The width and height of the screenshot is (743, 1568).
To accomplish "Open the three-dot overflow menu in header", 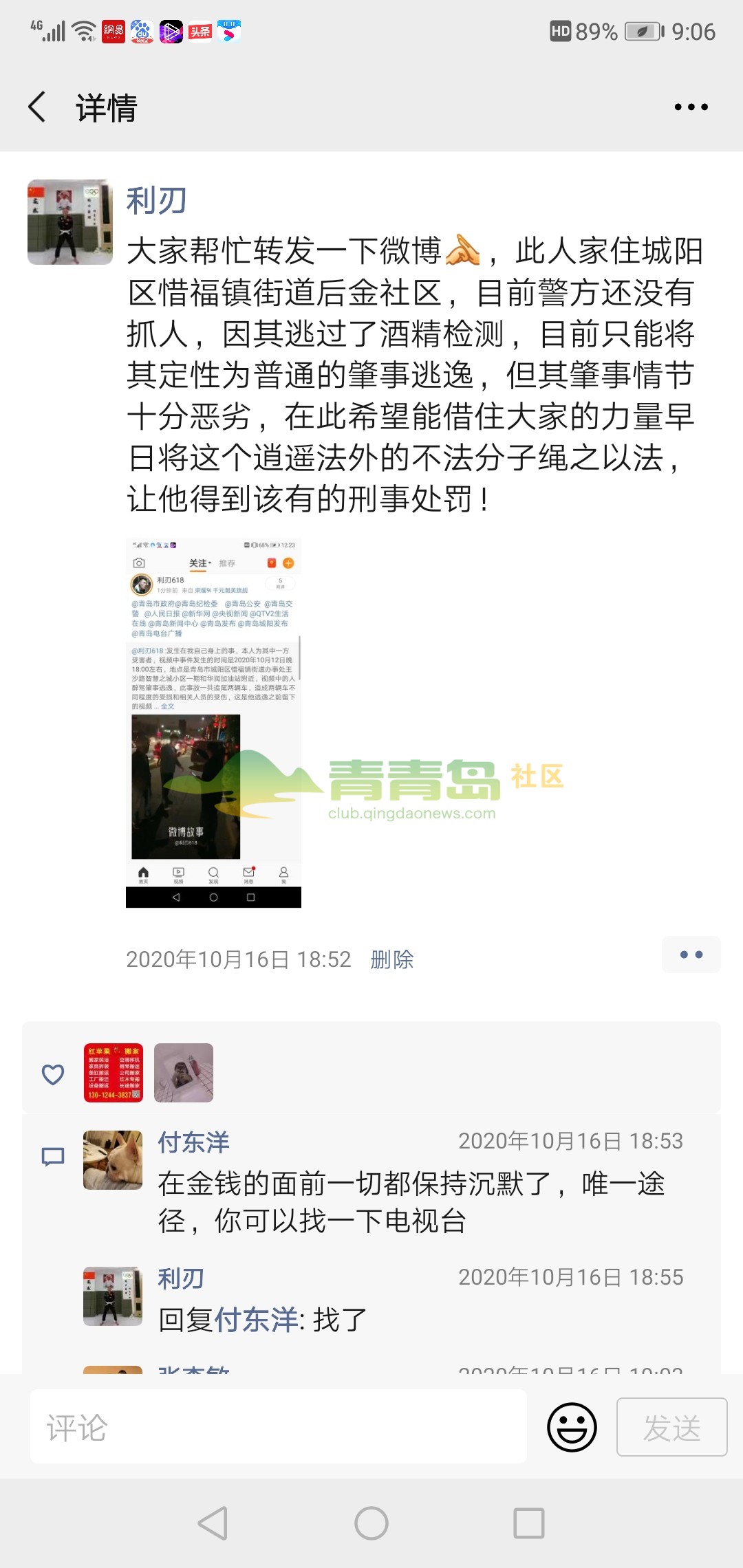I will pyautogui.click(x=691, y=107).
